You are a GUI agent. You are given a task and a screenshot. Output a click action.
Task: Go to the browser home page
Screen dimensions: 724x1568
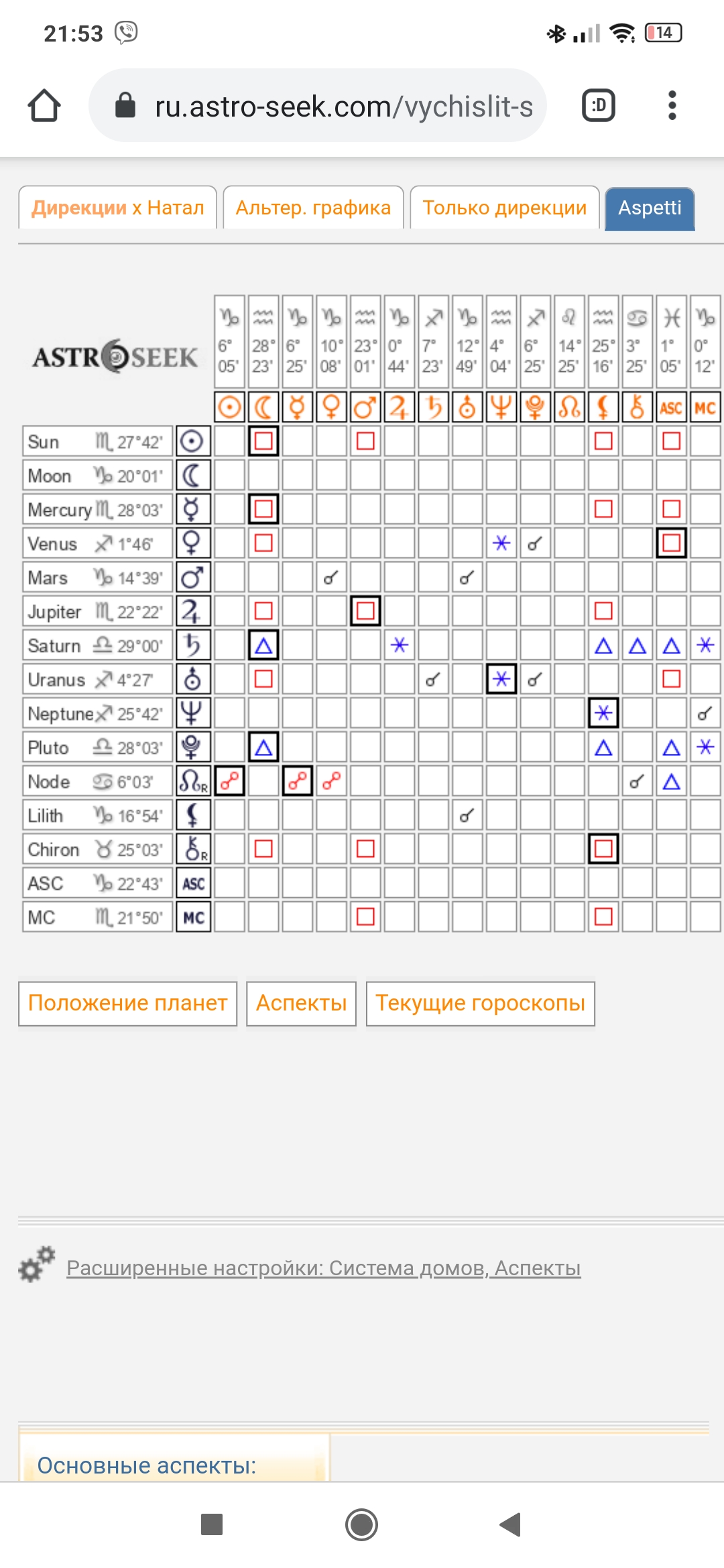(x=44, y=106)
